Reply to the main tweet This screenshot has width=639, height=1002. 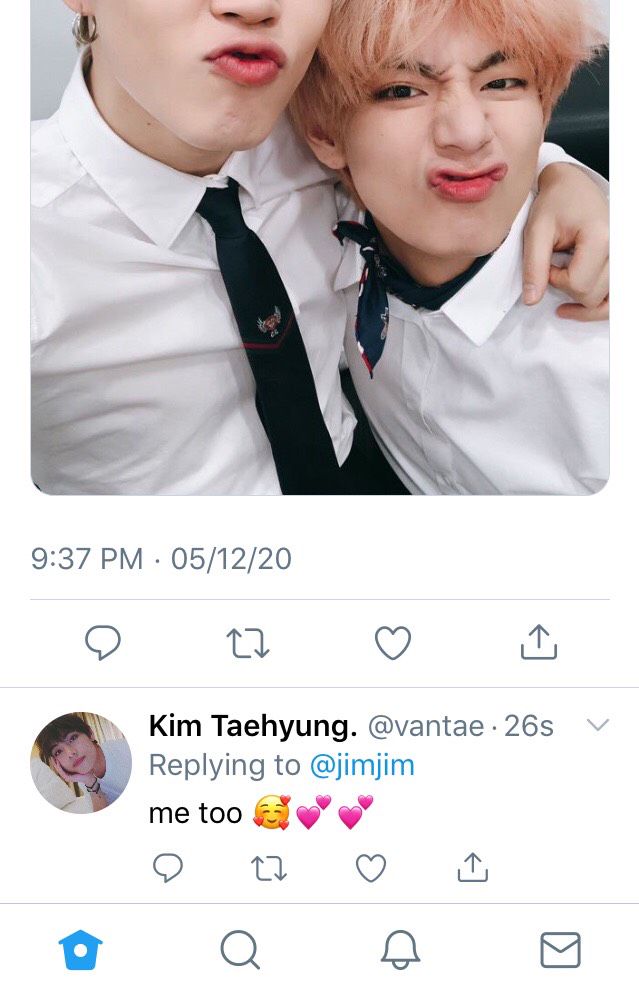click(x=102, y=643)
